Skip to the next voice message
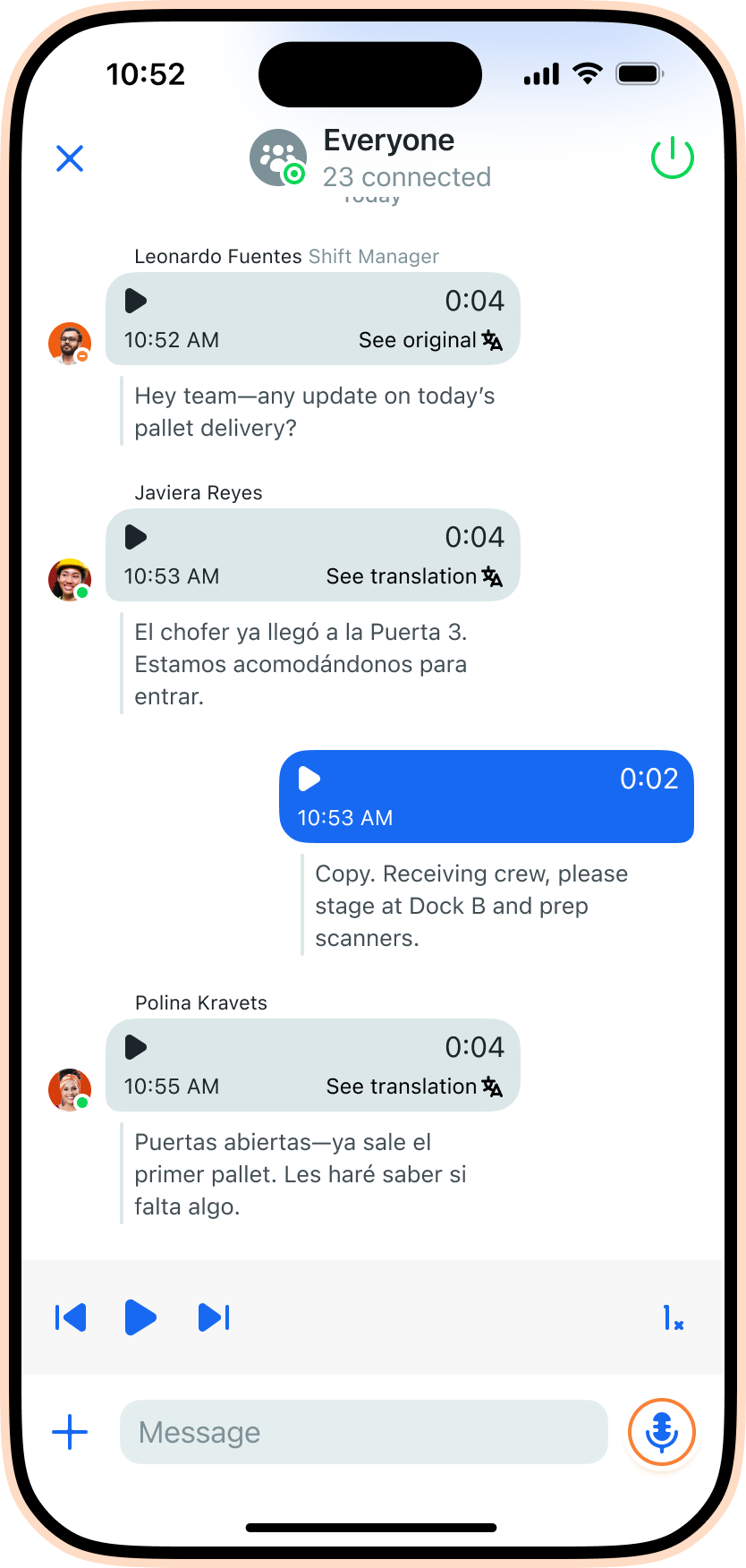 pos(214,1317)
